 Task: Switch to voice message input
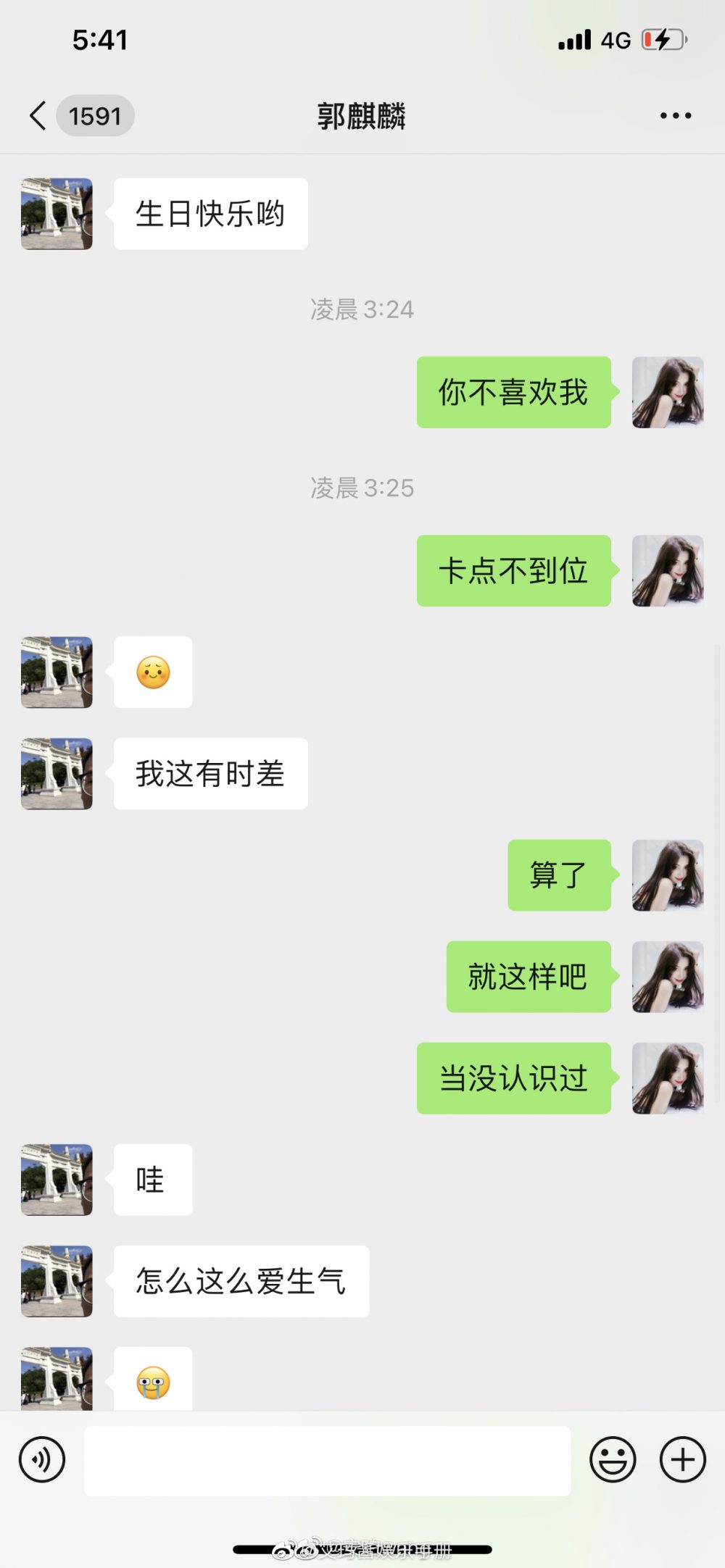(42, 1459)
